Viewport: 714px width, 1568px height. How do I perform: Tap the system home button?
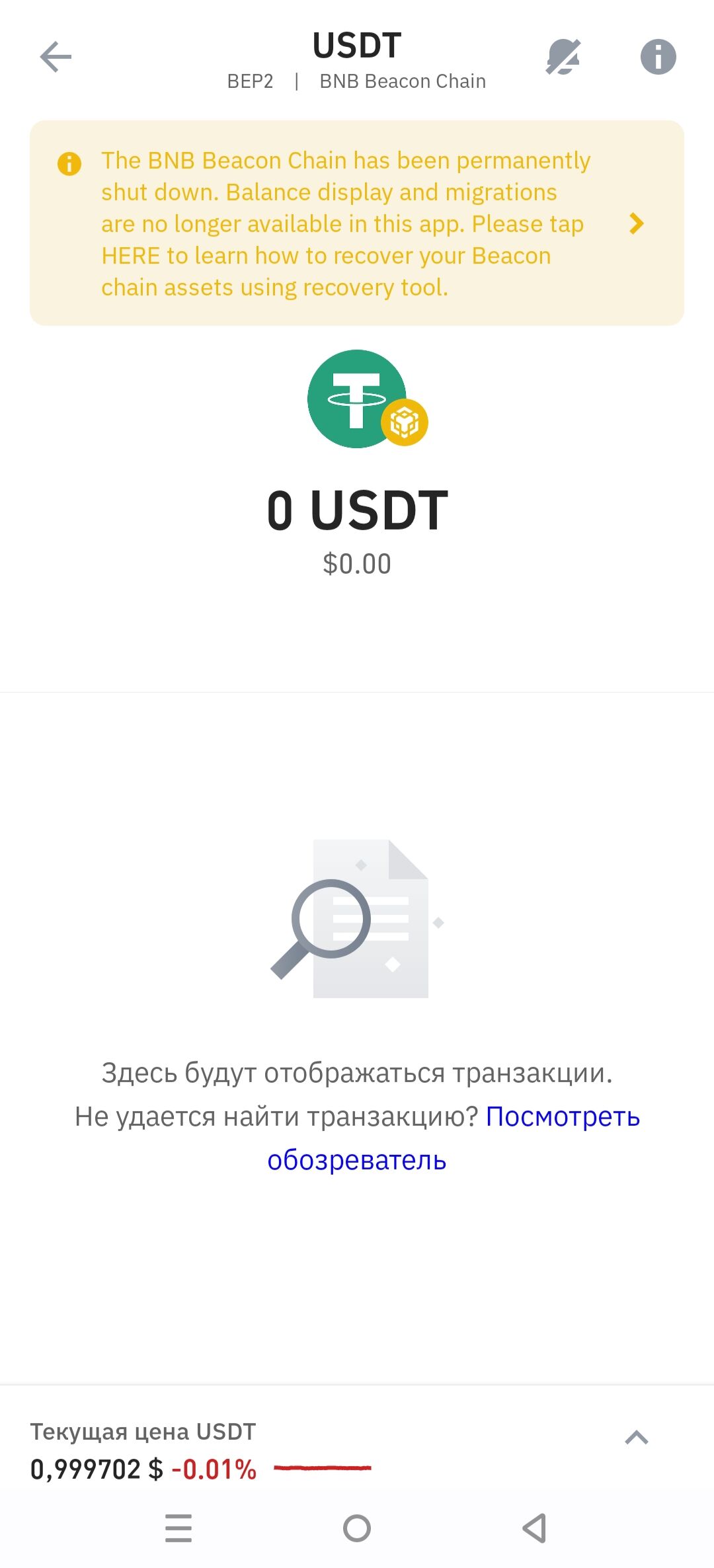point(357,1528)
